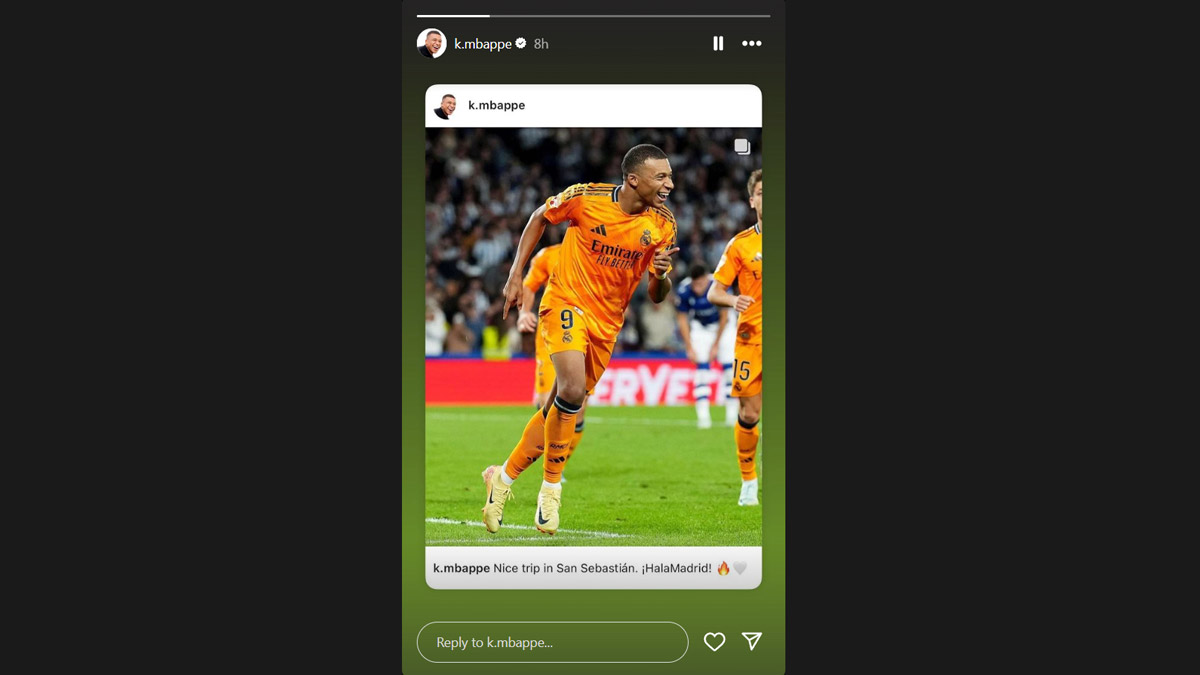Like this story with the heart

click(714, 642)
